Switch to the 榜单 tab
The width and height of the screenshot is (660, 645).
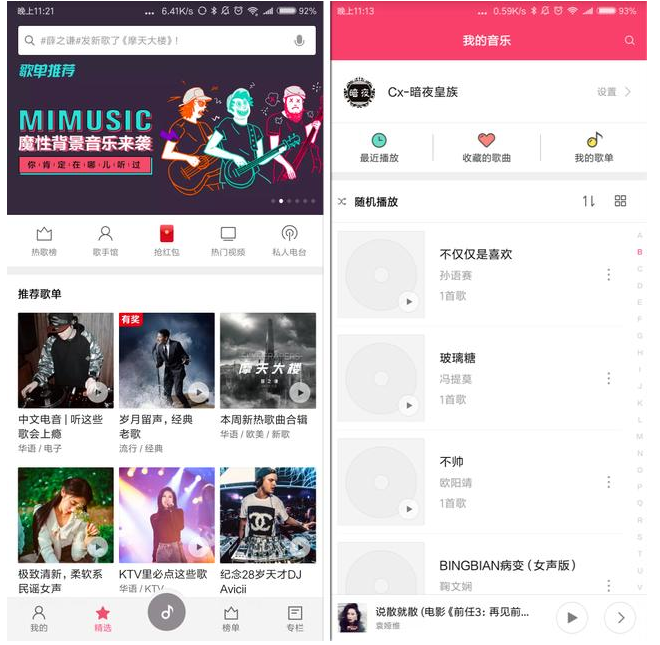(x=231, y=618)
